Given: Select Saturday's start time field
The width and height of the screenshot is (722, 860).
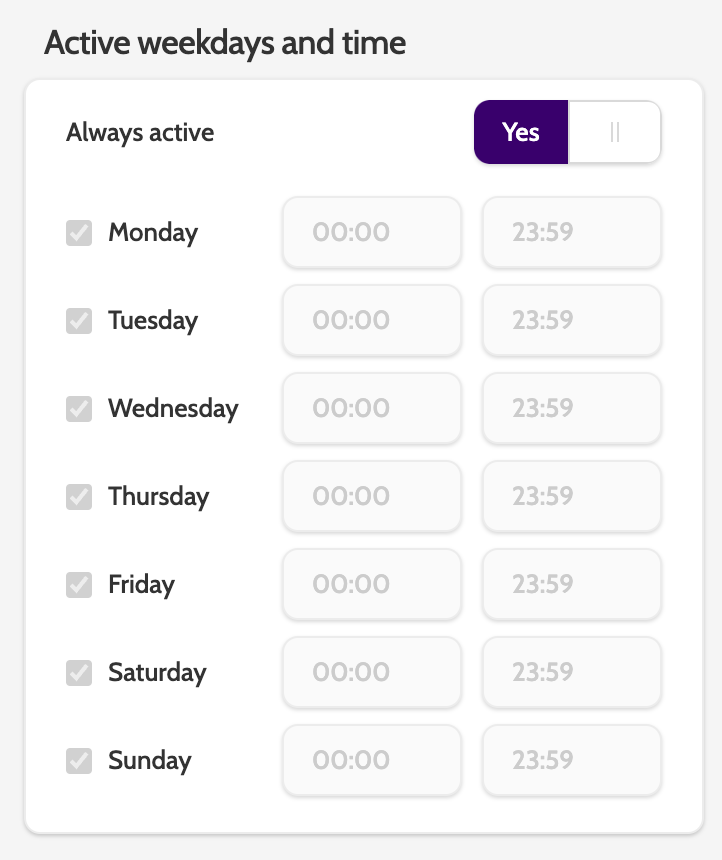Looking at the screenshot, I should click(x=371, y=673).
